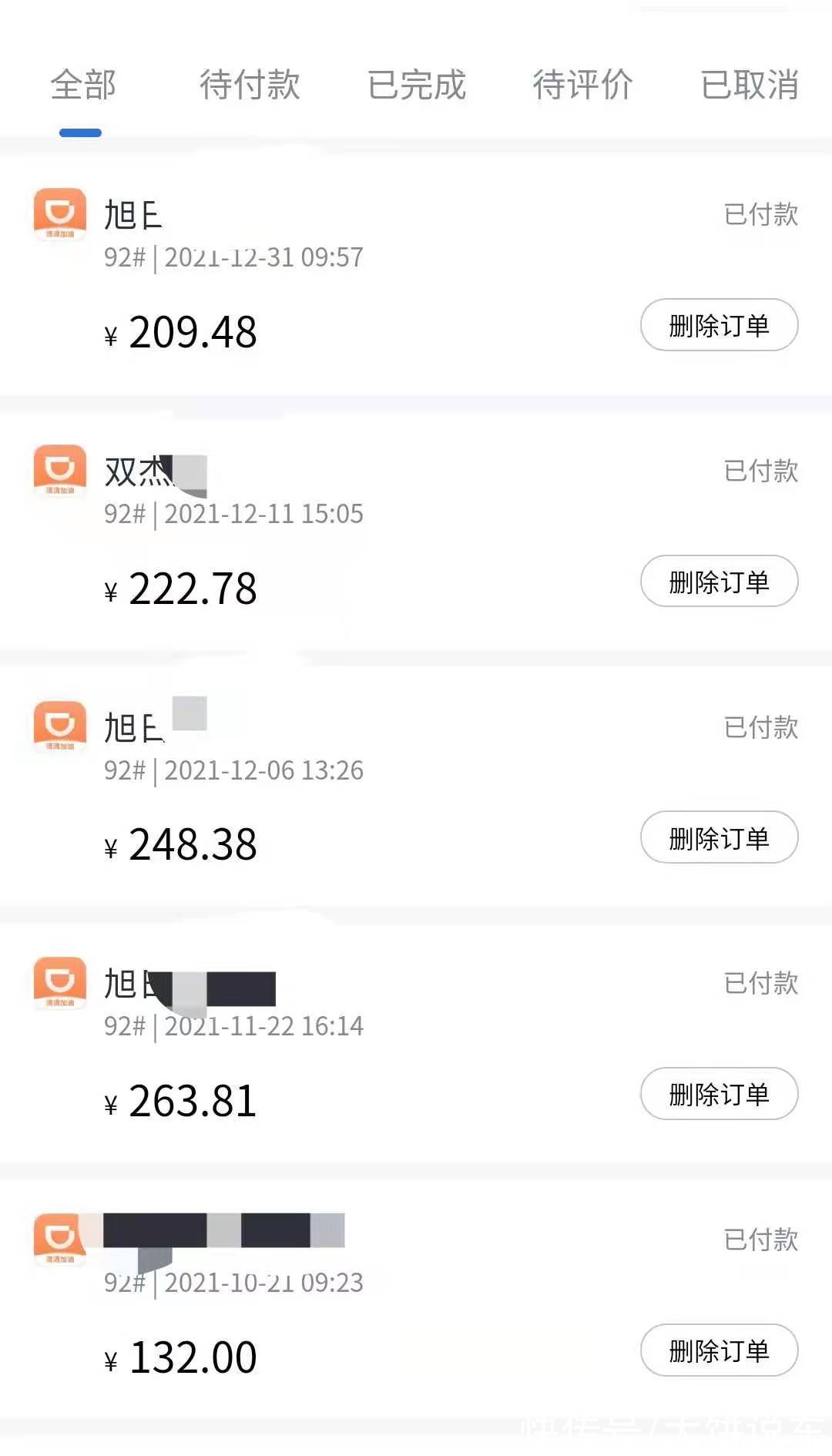View the 2021-11-22 16:14 order

pos(416,1044)
